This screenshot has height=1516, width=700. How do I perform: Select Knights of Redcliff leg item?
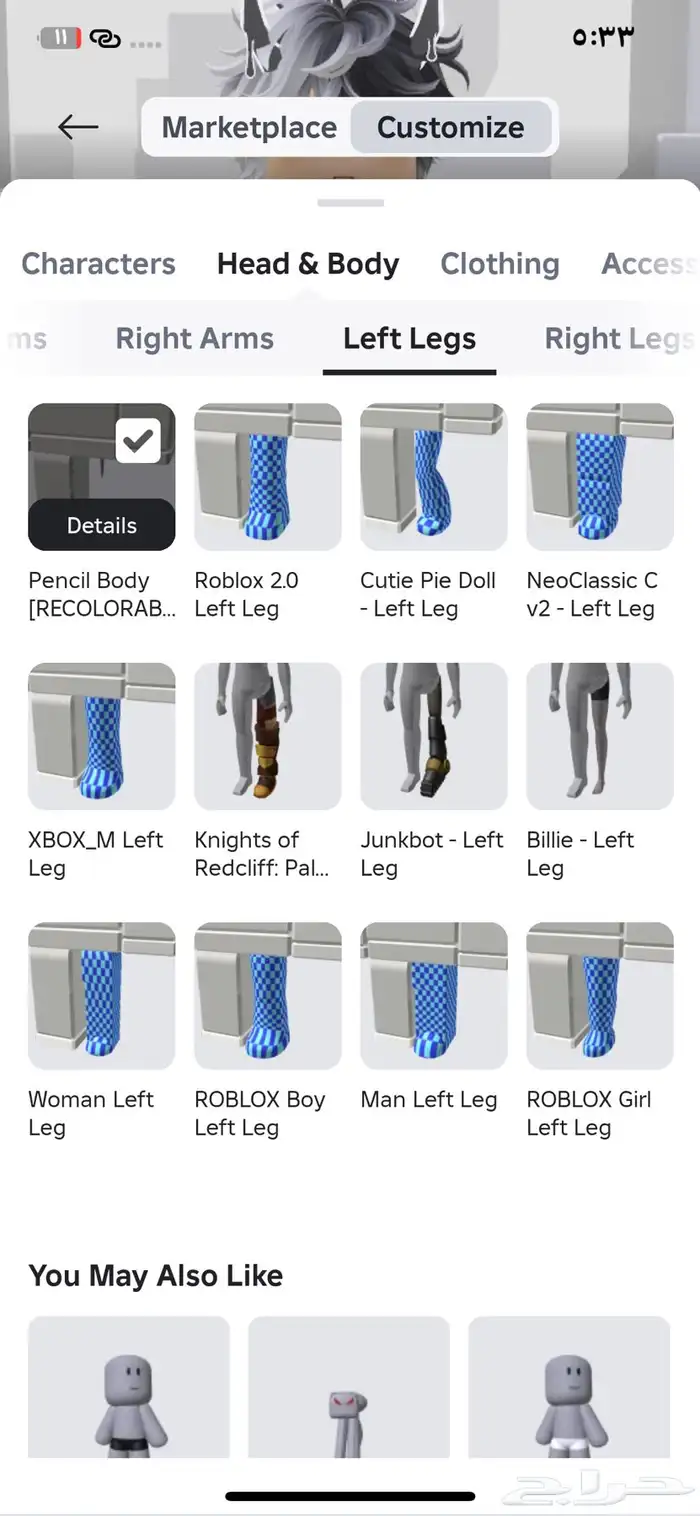click(267, 736)
